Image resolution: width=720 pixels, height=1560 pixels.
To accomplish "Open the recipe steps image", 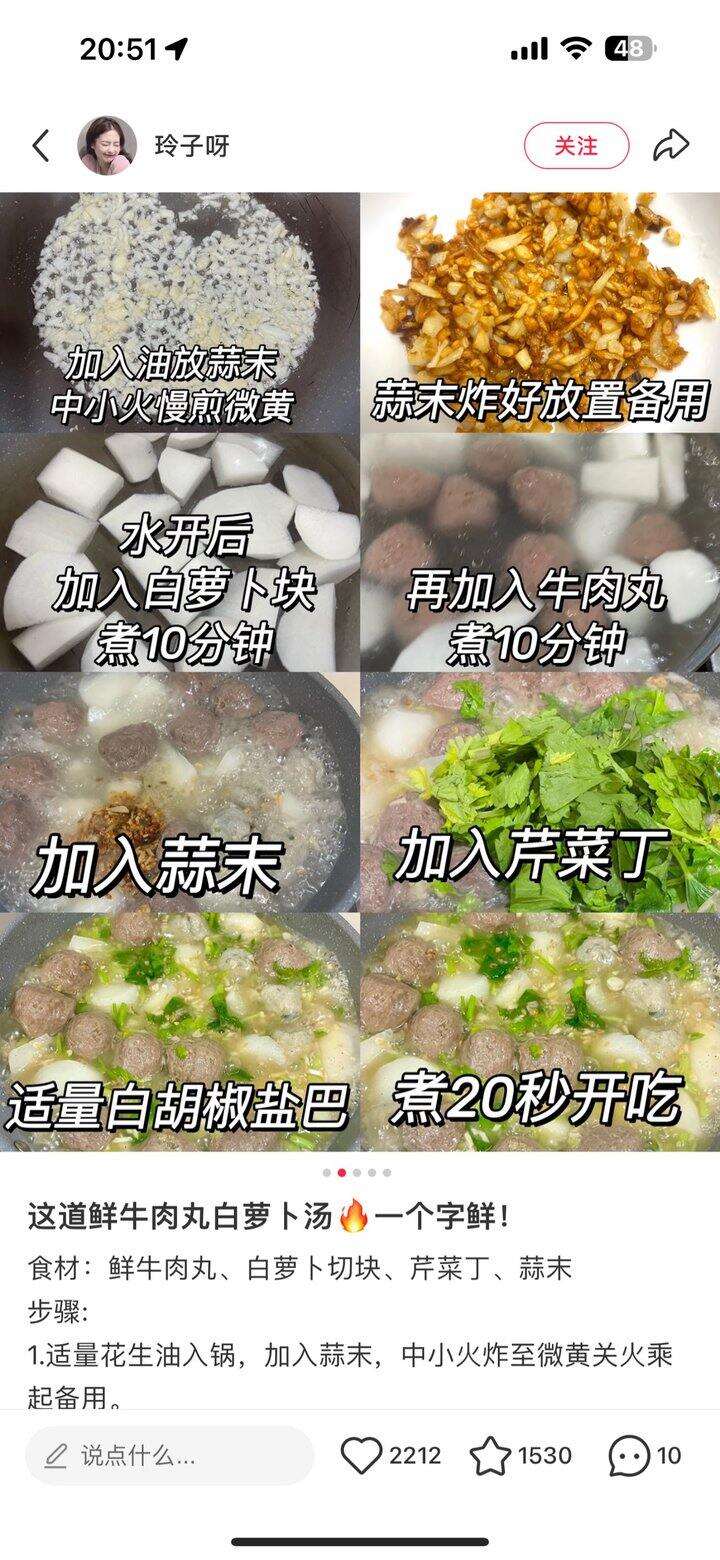I will (x=360, y=671).
